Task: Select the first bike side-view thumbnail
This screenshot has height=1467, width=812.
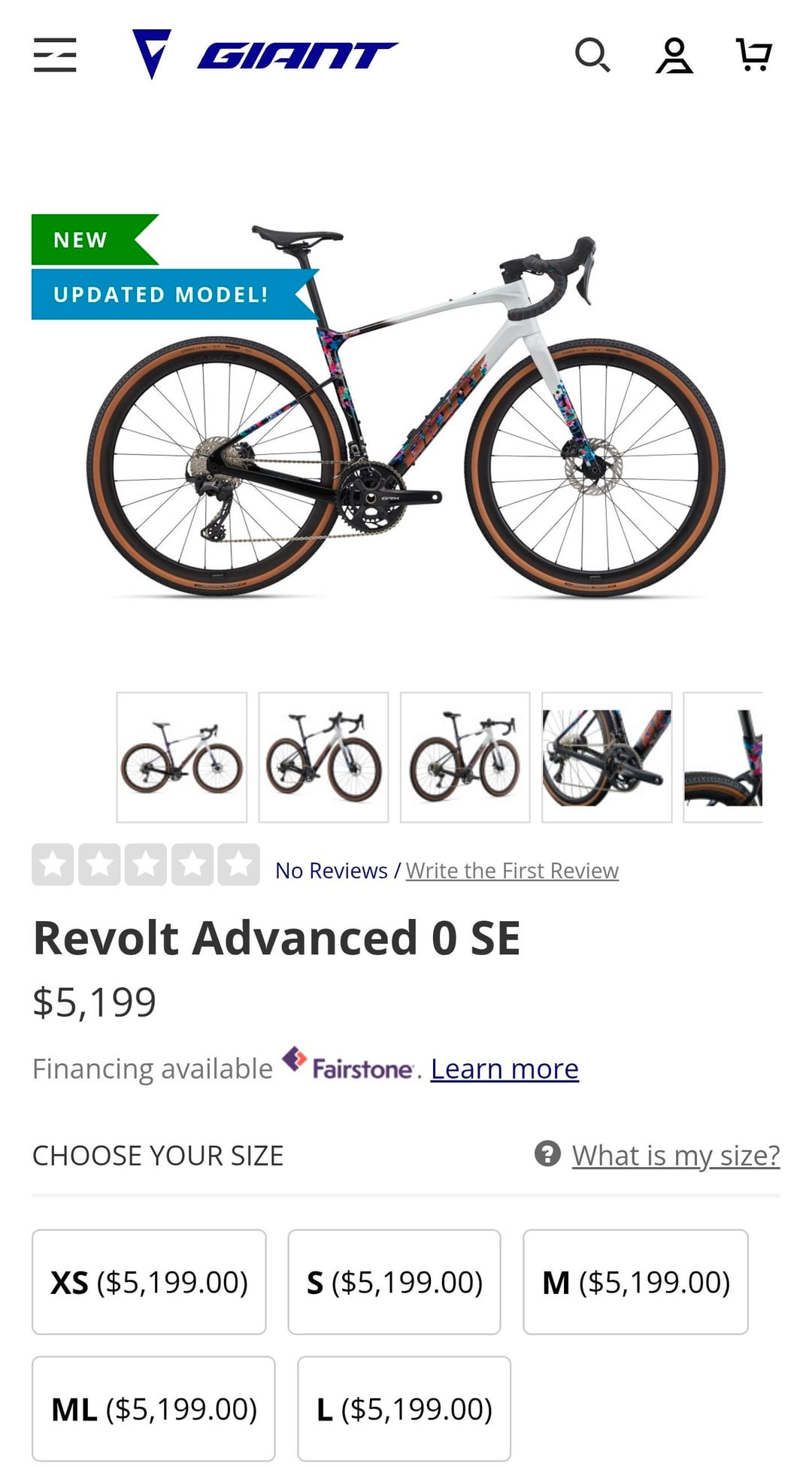Action: [x=182, y=757]
